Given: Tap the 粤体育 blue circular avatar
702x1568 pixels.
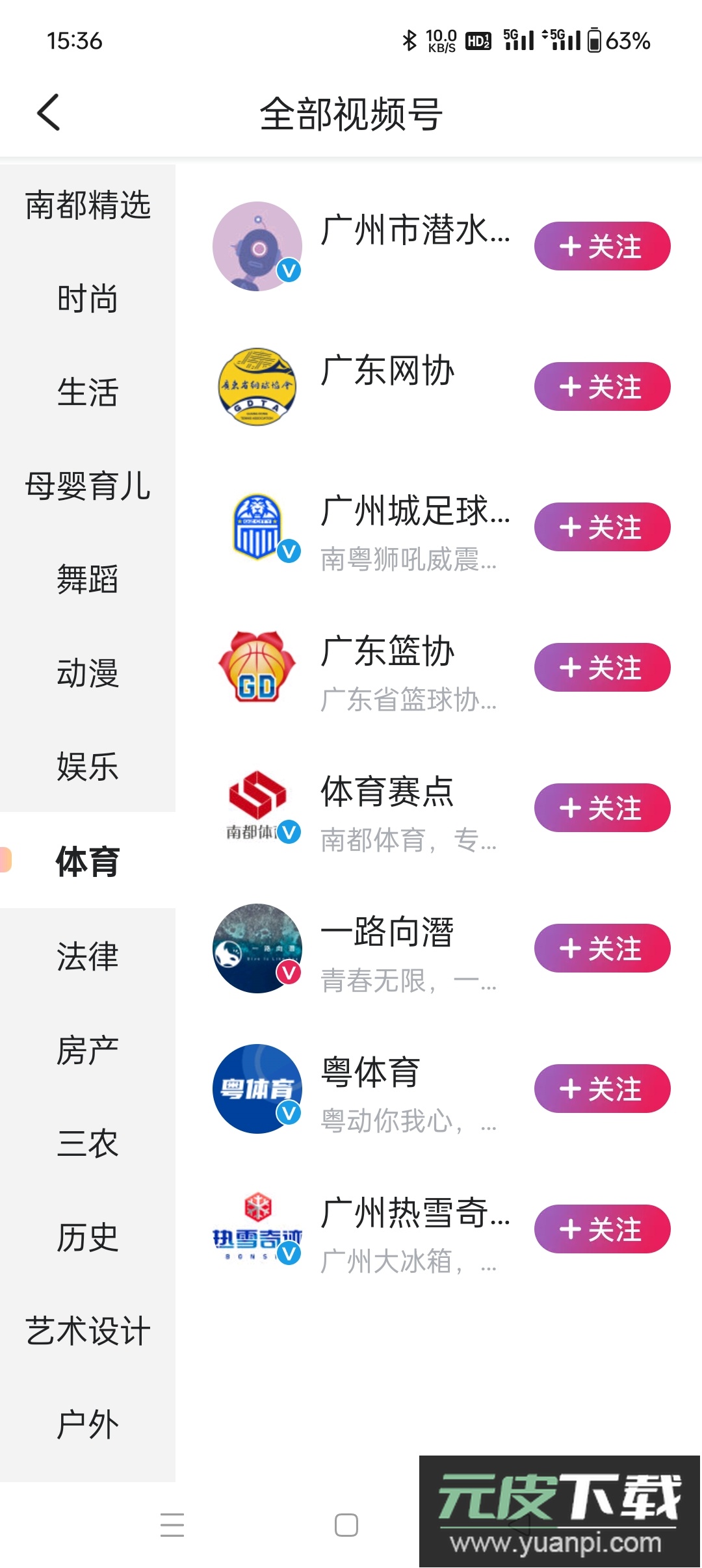Looking at the screenshot, I should point(256,1088).
